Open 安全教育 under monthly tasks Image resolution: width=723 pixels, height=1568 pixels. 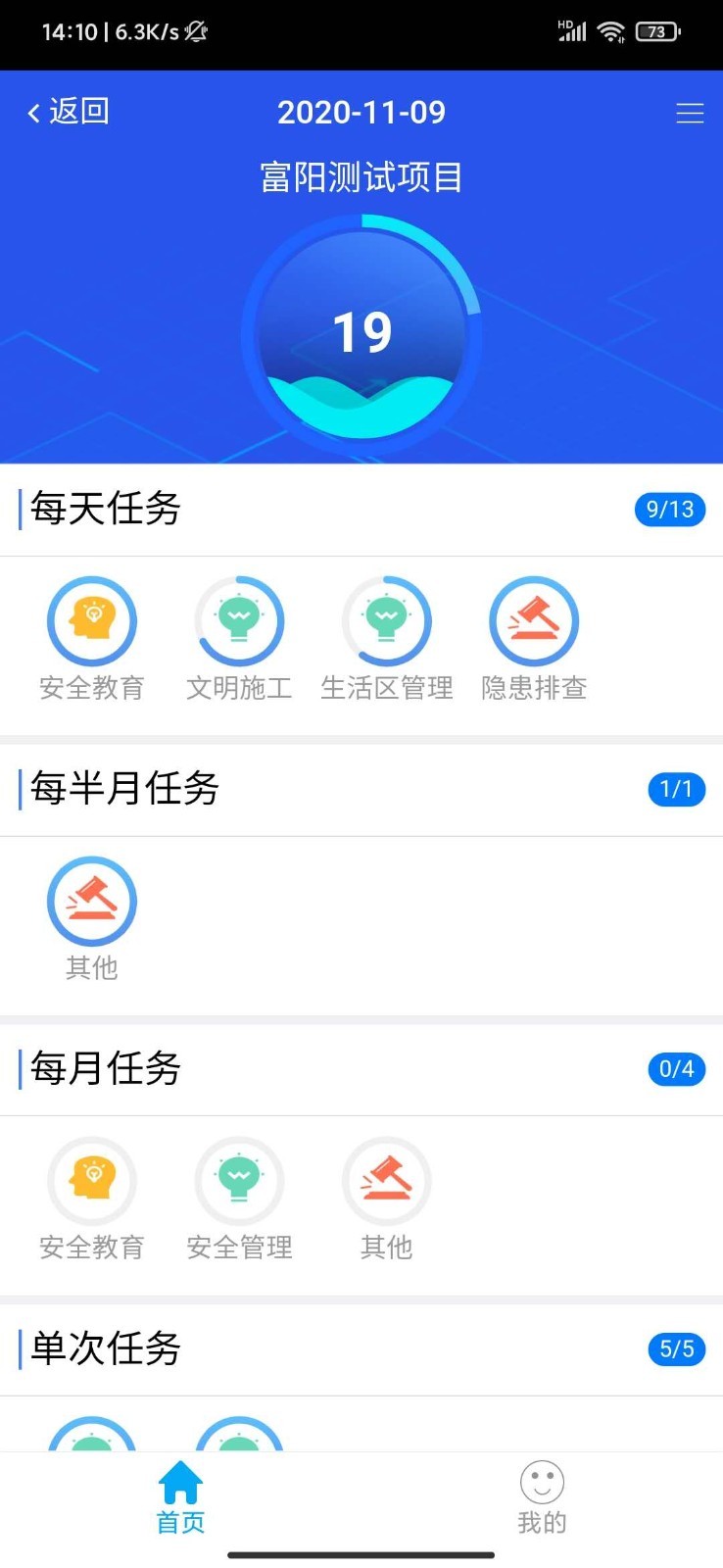(92, 1181)
